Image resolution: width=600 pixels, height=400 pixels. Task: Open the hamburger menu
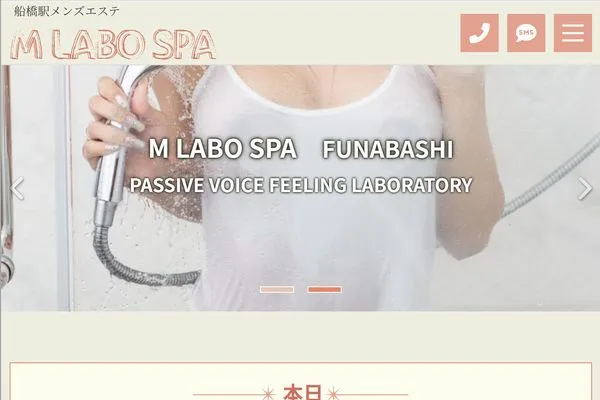coord(572,33)
